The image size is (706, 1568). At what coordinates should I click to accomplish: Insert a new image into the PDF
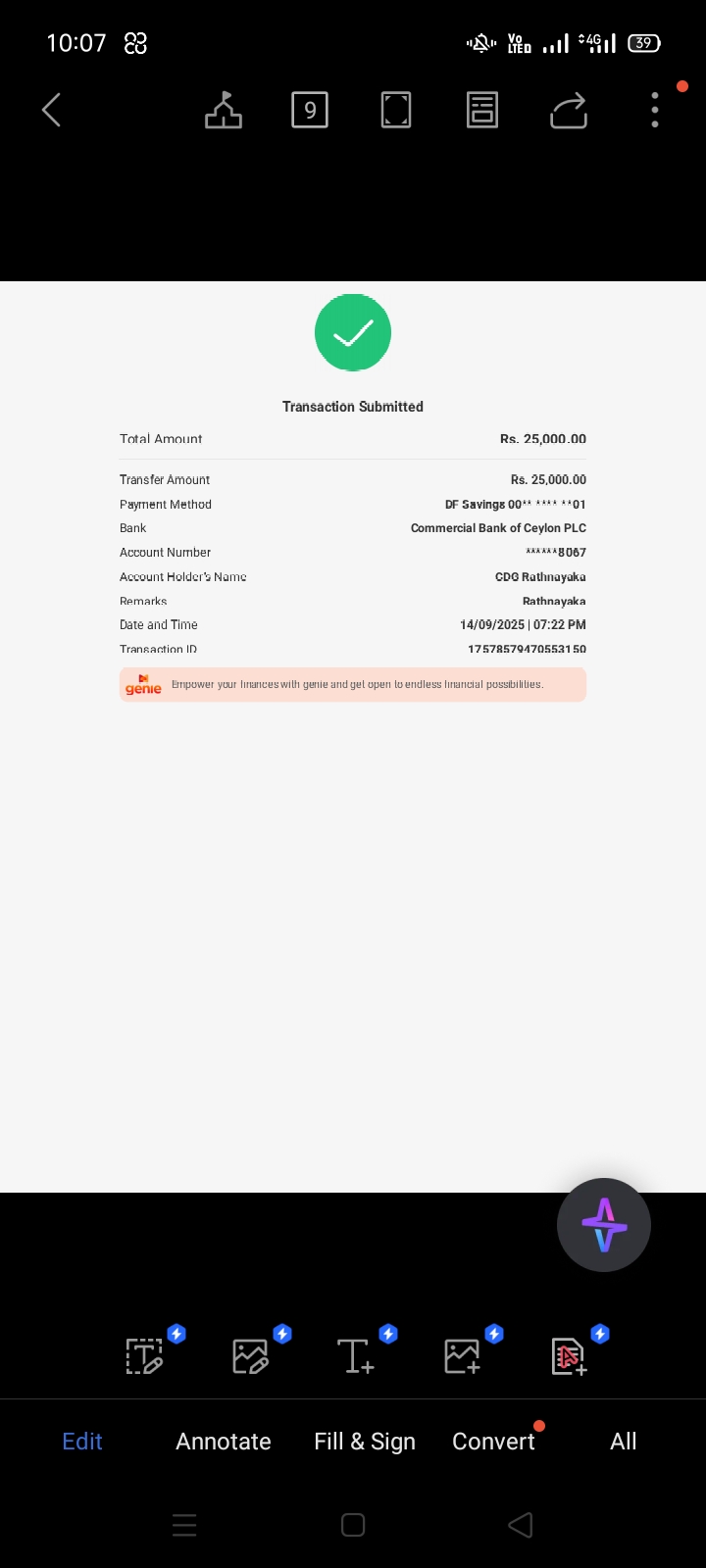(462, 1356)
